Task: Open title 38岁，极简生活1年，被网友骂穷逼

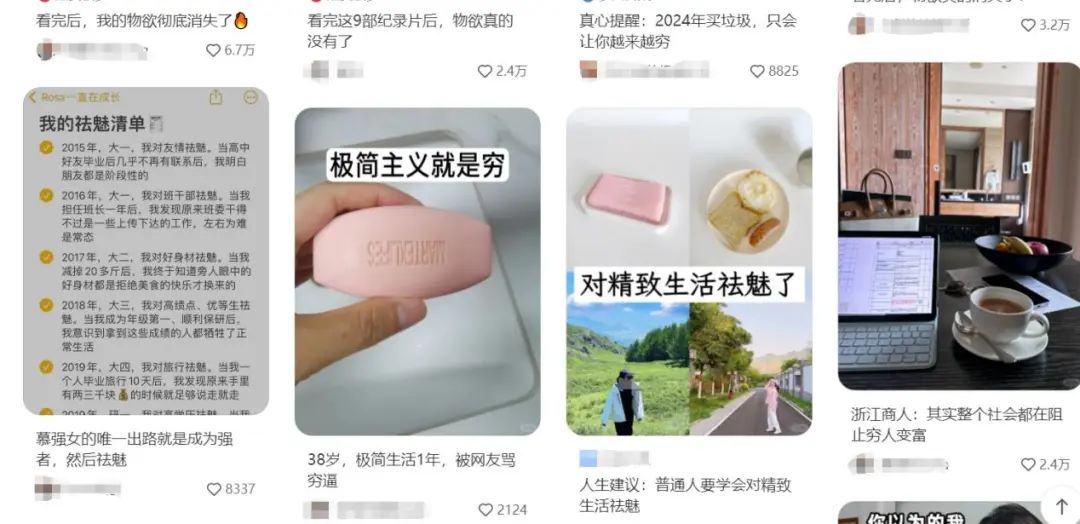Action: click(410, 470)
